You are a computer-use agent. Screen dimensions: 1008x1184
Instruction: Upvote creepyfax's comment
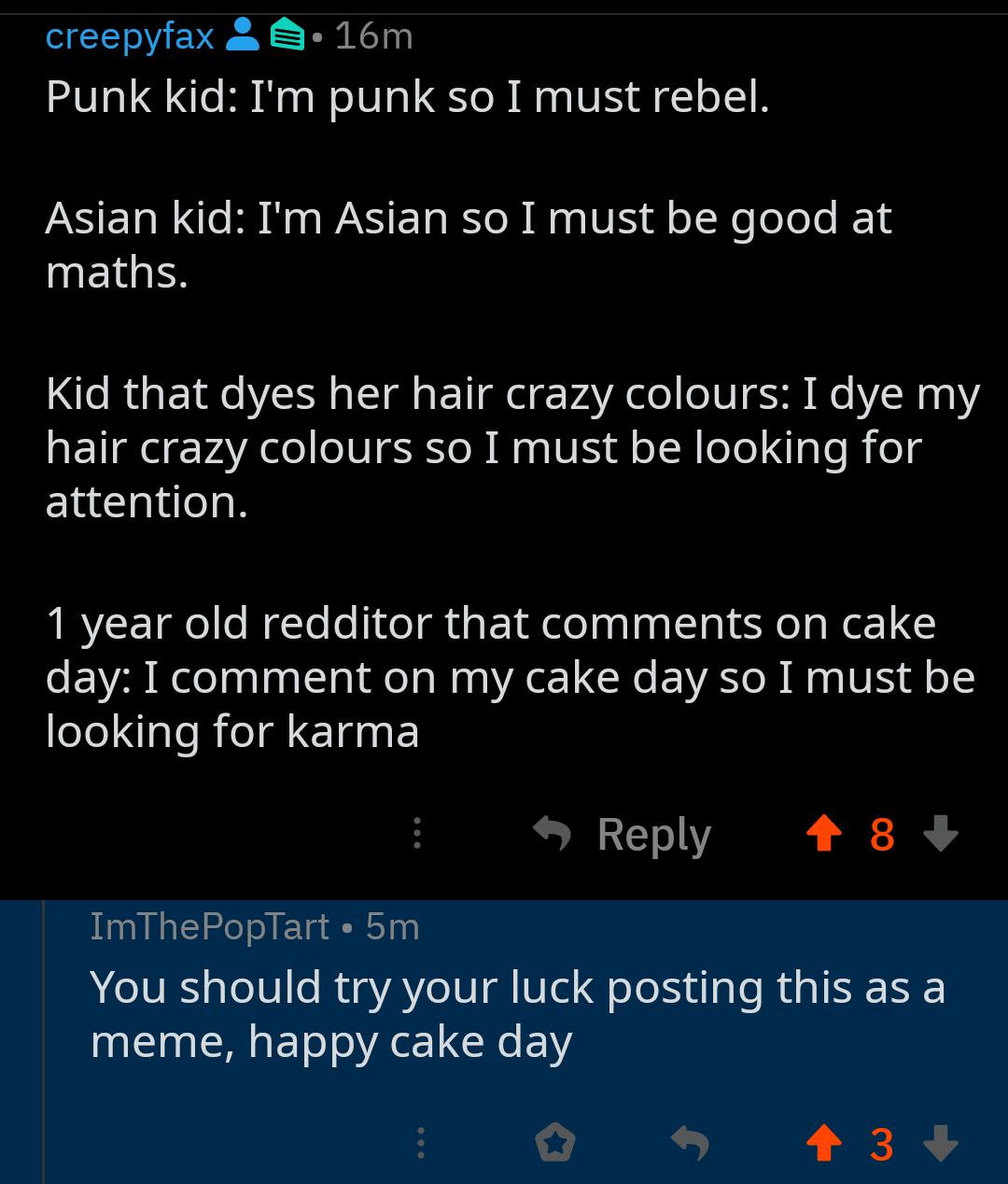tap(822, 833)
